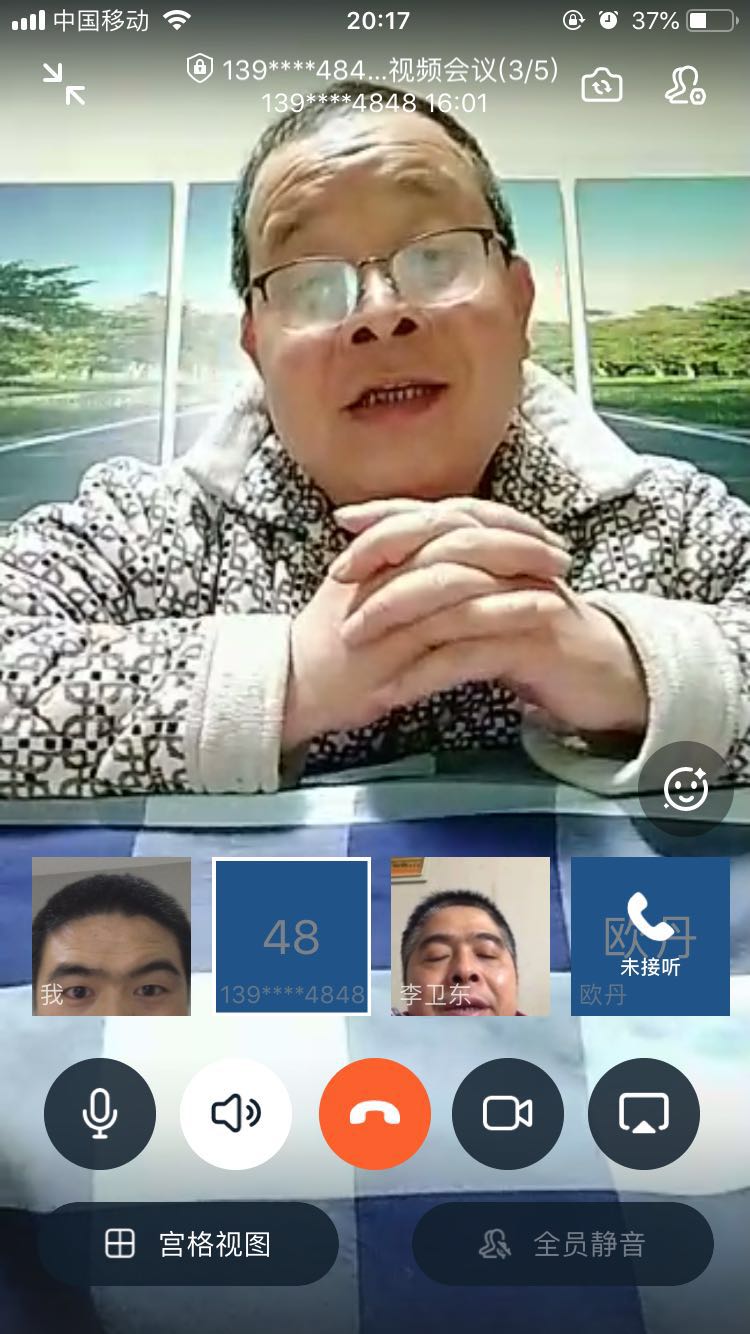
Task: Minimize the video call window
Action: click(64, 84)
